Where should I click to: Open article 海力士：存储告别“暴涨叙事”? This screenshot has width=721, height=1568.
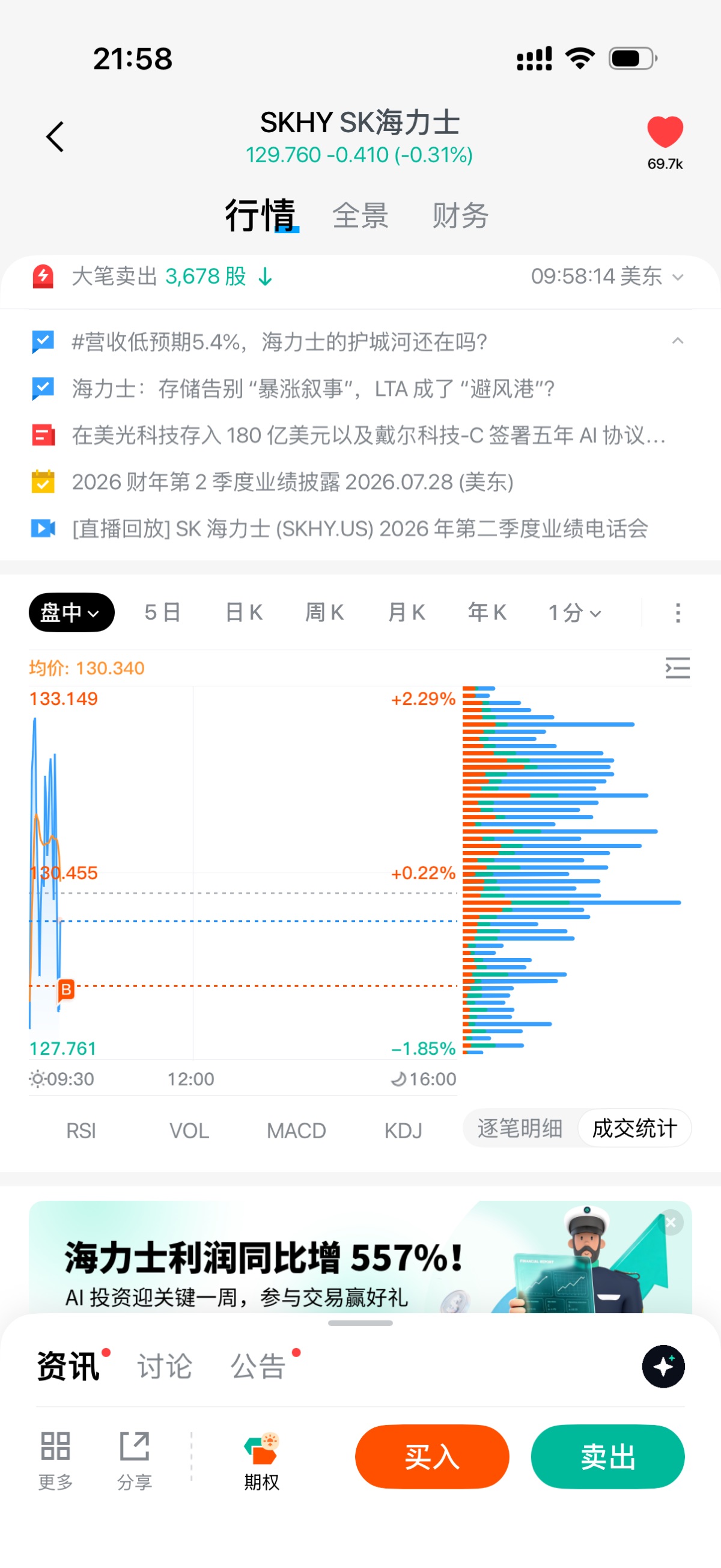[x=313, y=388]
